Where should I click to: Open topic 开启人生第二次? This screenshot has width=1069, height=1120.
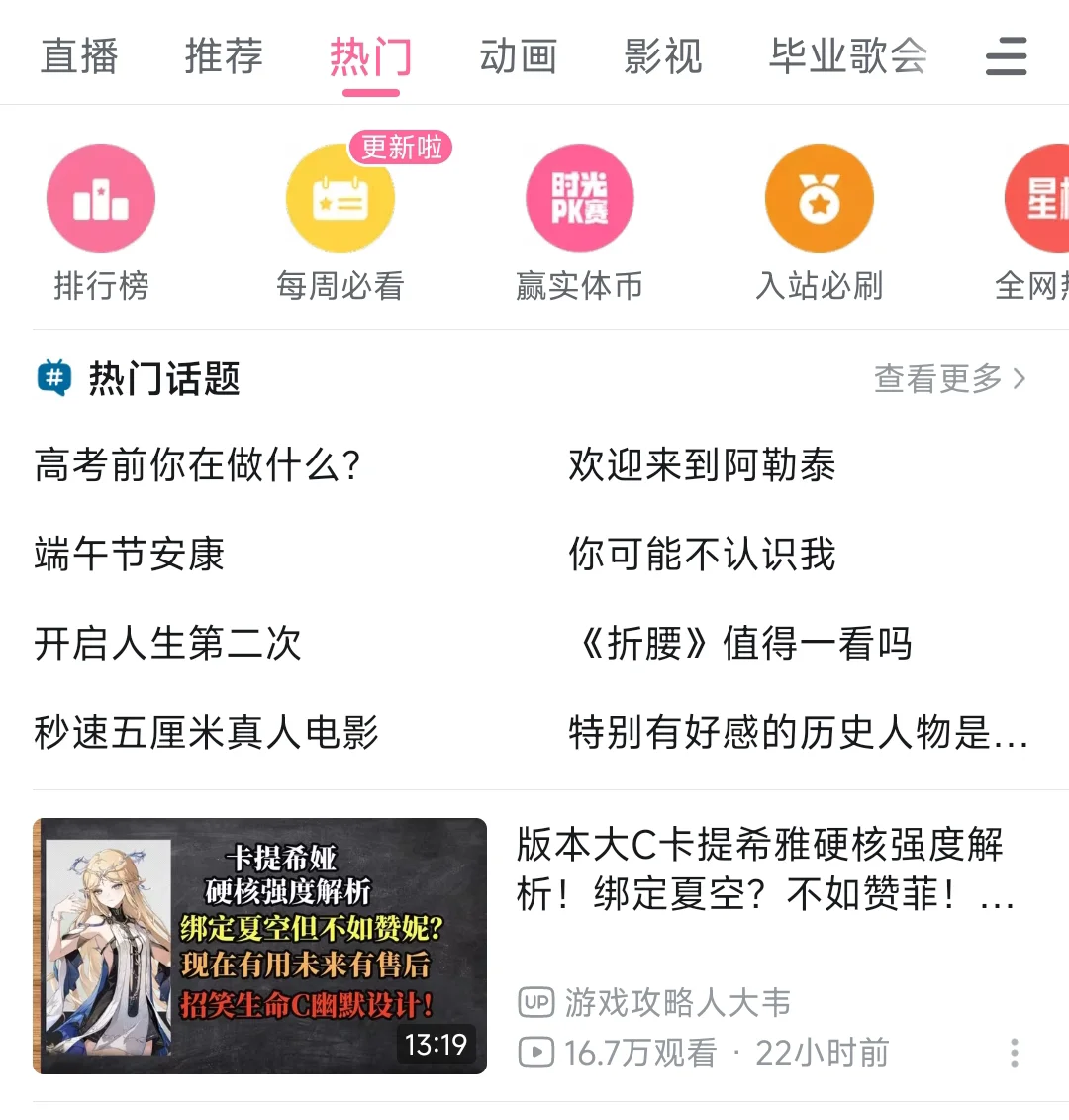[x=167, y=643]
